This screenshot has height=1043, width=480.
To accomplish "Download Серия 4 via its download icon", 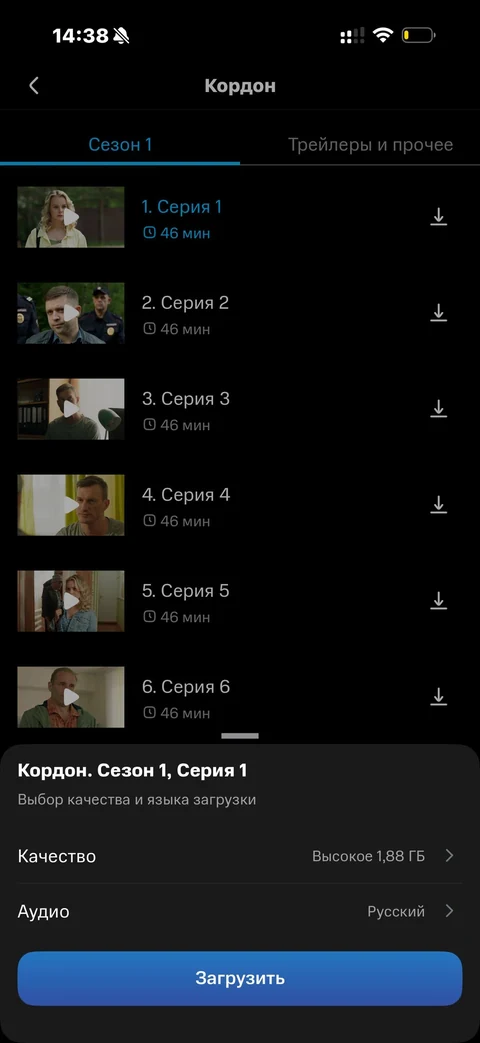I will click(x=438, y=505).
